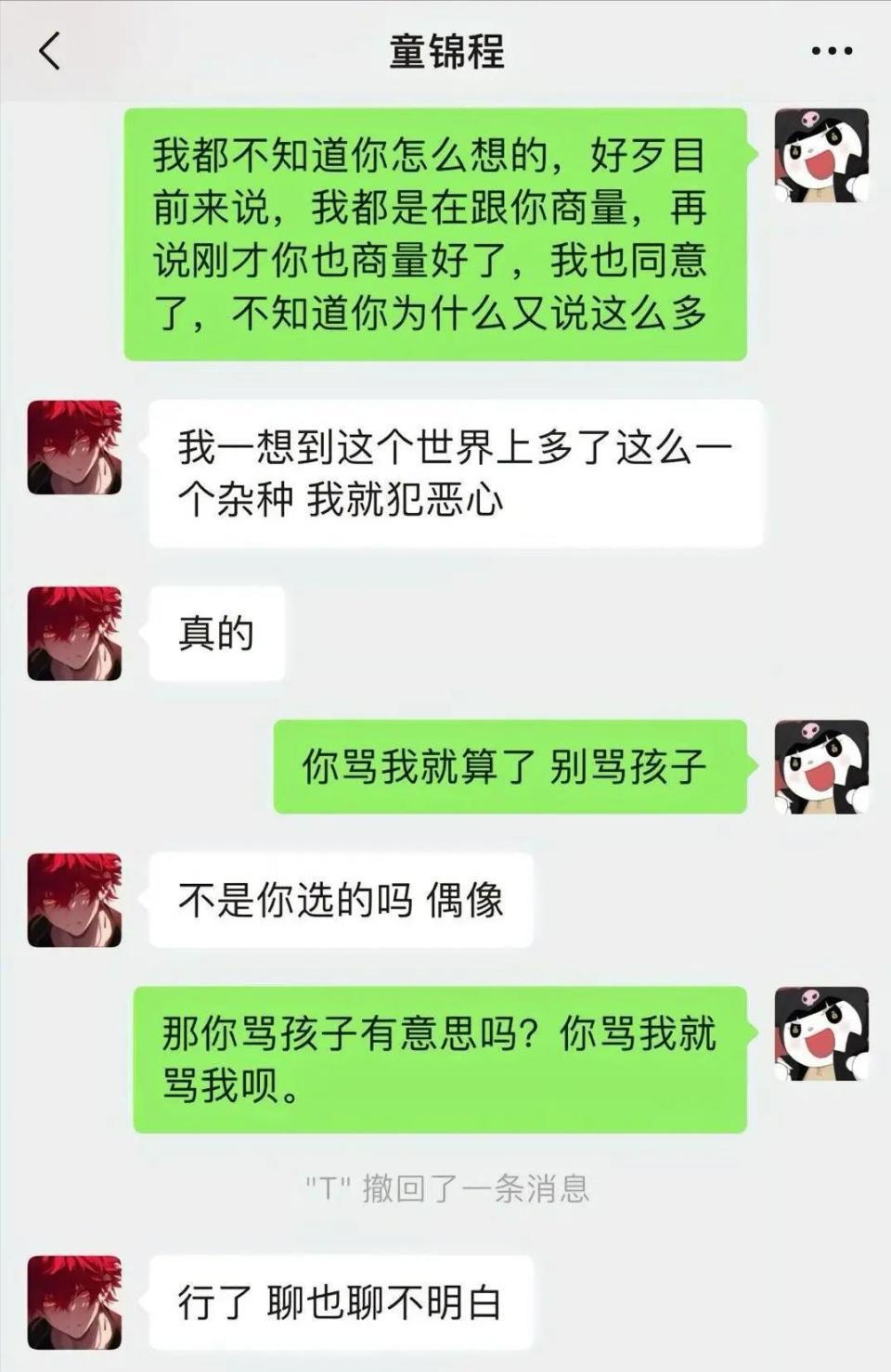Open the red-haired avatar beside "不是你选的吗 偶像"
The height and width of the screenshot is (1372, 891).
(x=74, y=900)
